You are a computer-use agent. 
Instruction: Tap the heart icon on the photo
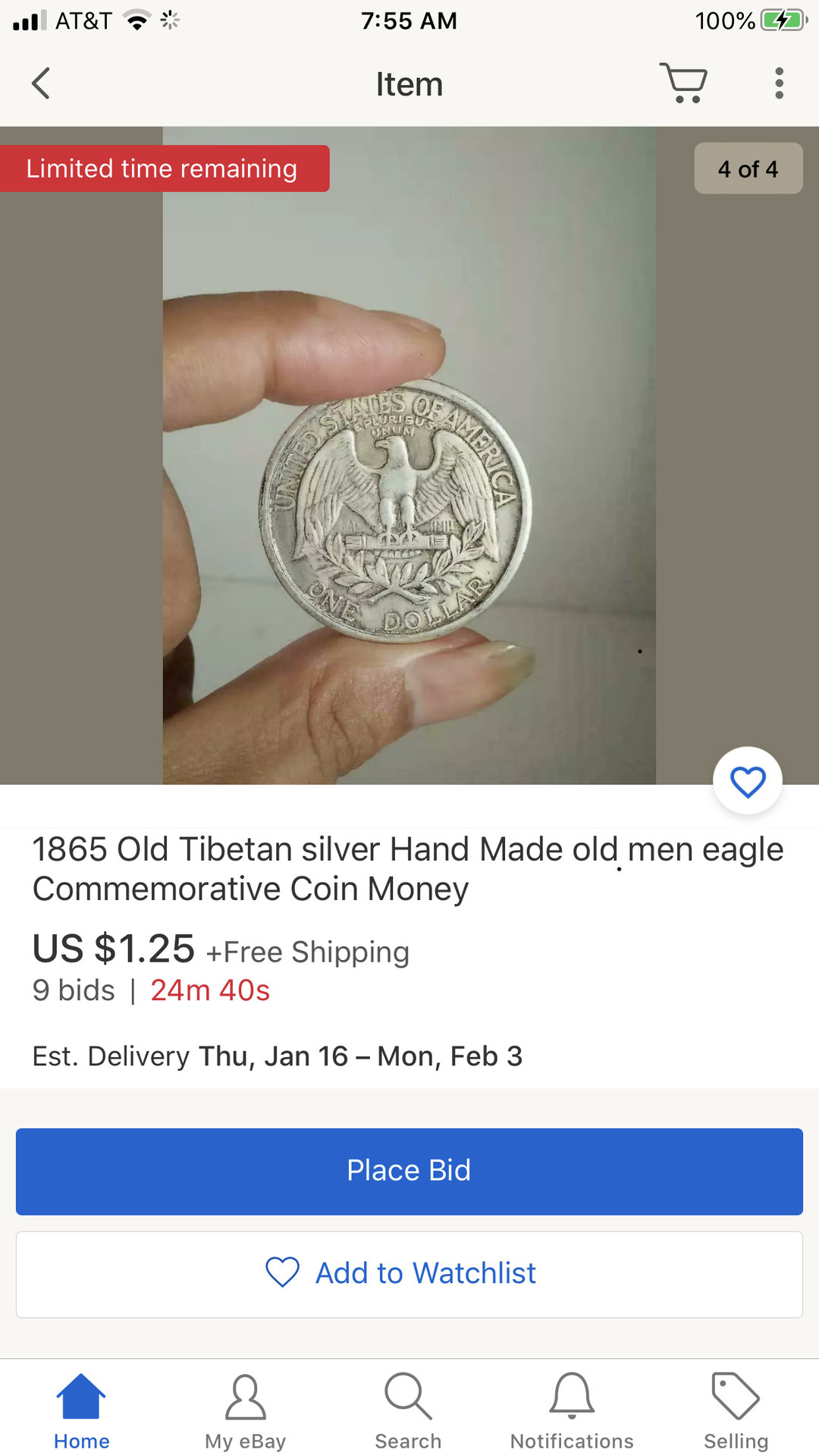click(748, 782)
